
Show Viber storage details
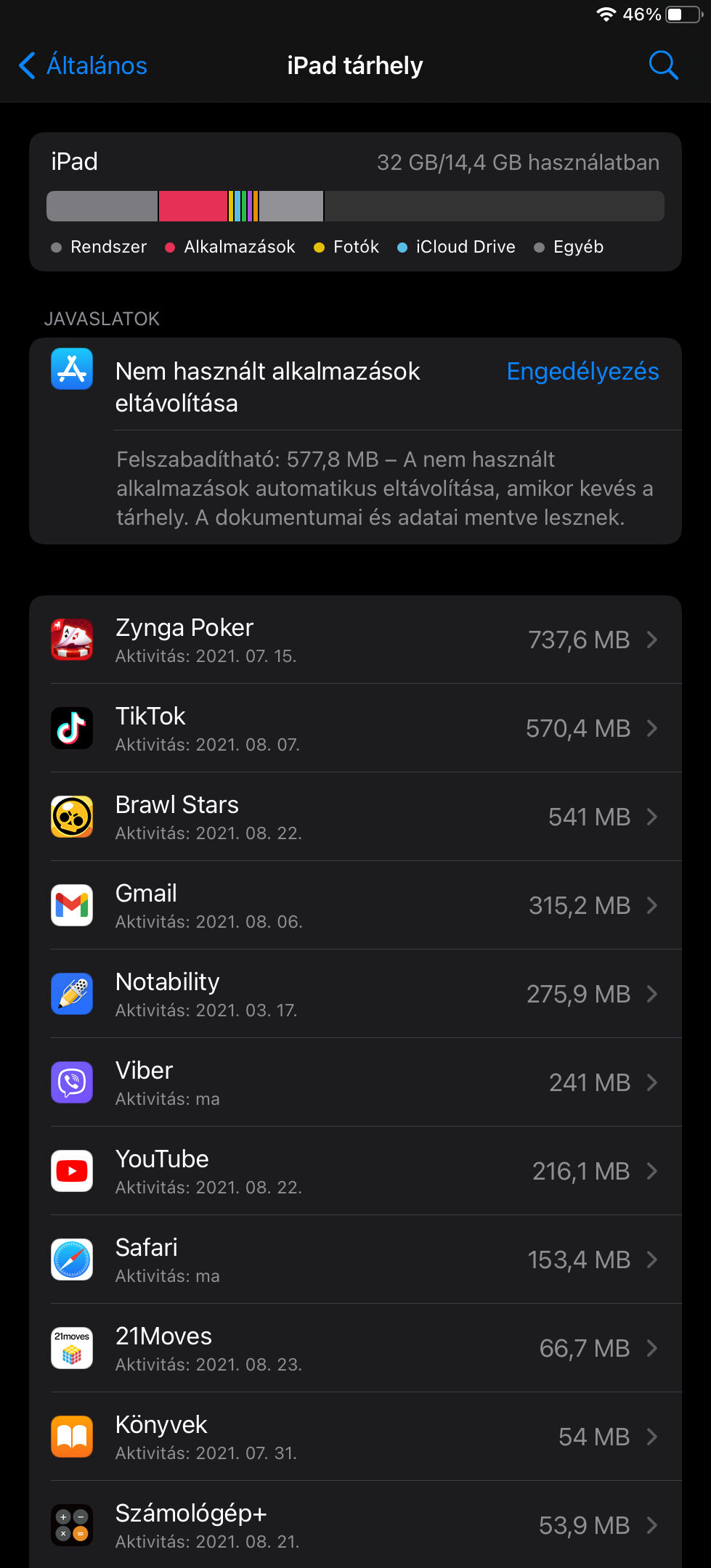355,1082
